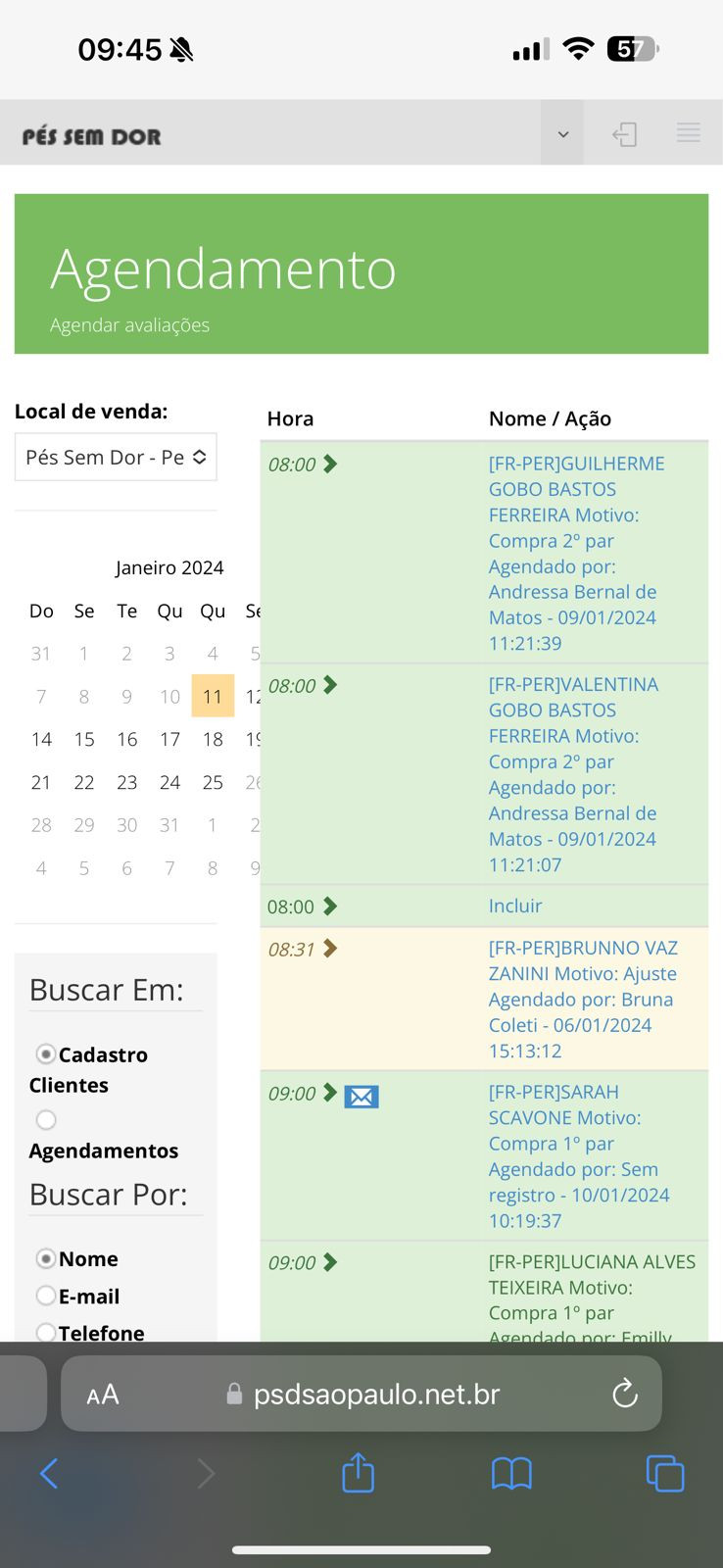
Task: Tap Incluir to add 08:00 appointment
Action: coord(515,906)
